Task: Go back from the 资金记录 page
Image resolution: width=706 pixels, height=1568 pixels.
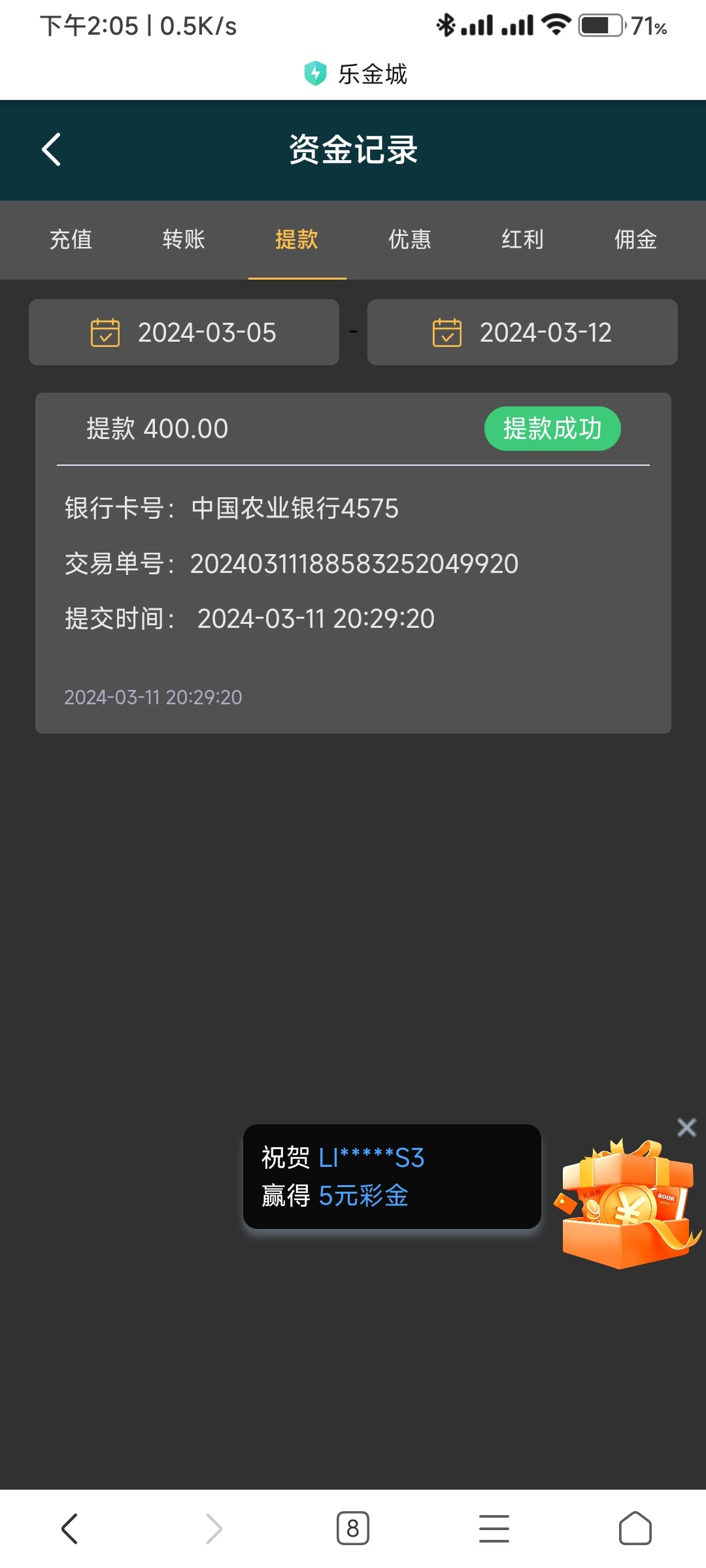Action: pyautogui.click(x=51, y=150)
